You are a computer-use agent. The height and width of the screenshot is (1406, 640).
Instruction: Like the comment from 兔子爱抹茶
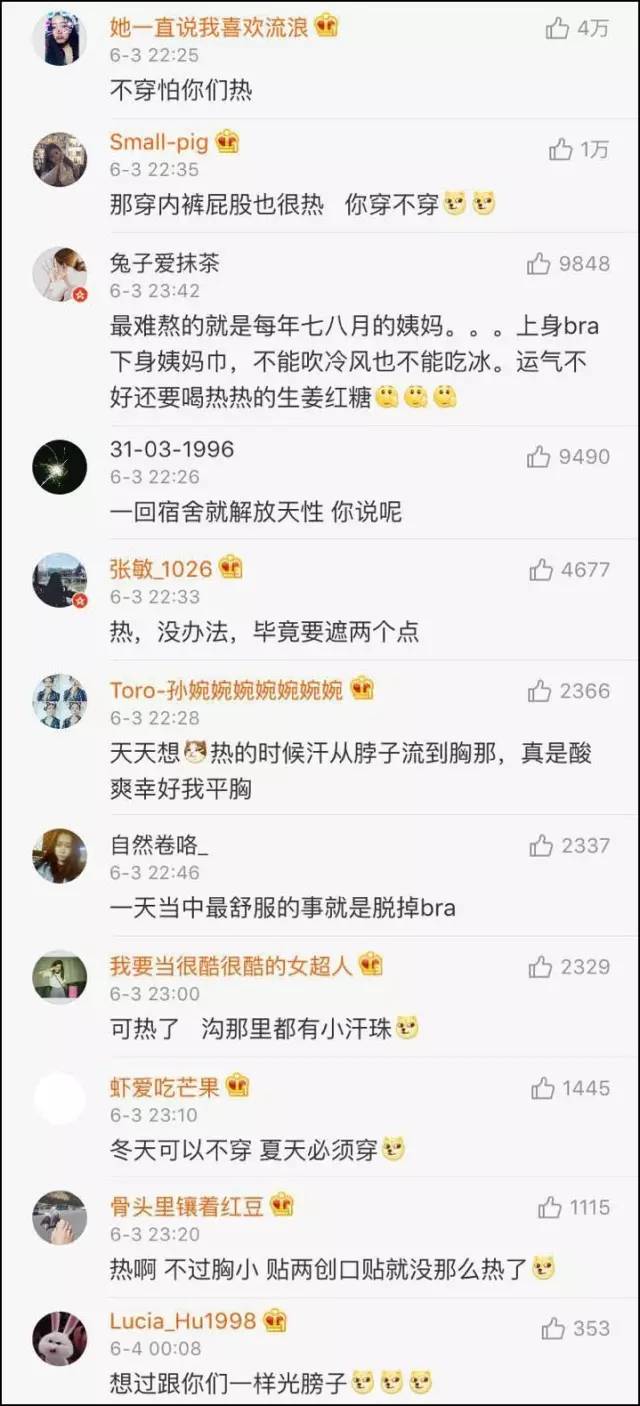click(539, 264)
